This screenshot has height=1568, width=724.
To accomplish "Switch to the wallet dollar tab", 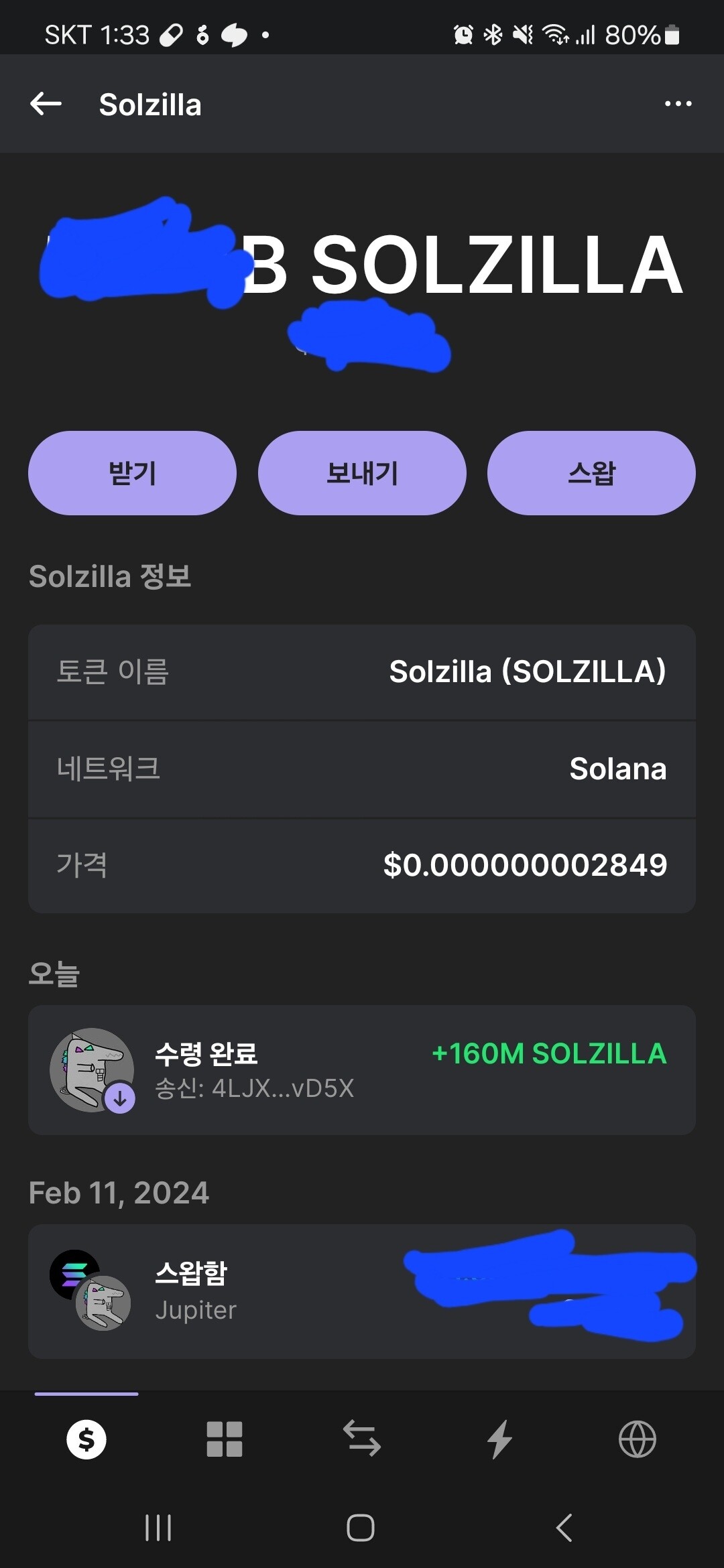I will point(86,1439).
